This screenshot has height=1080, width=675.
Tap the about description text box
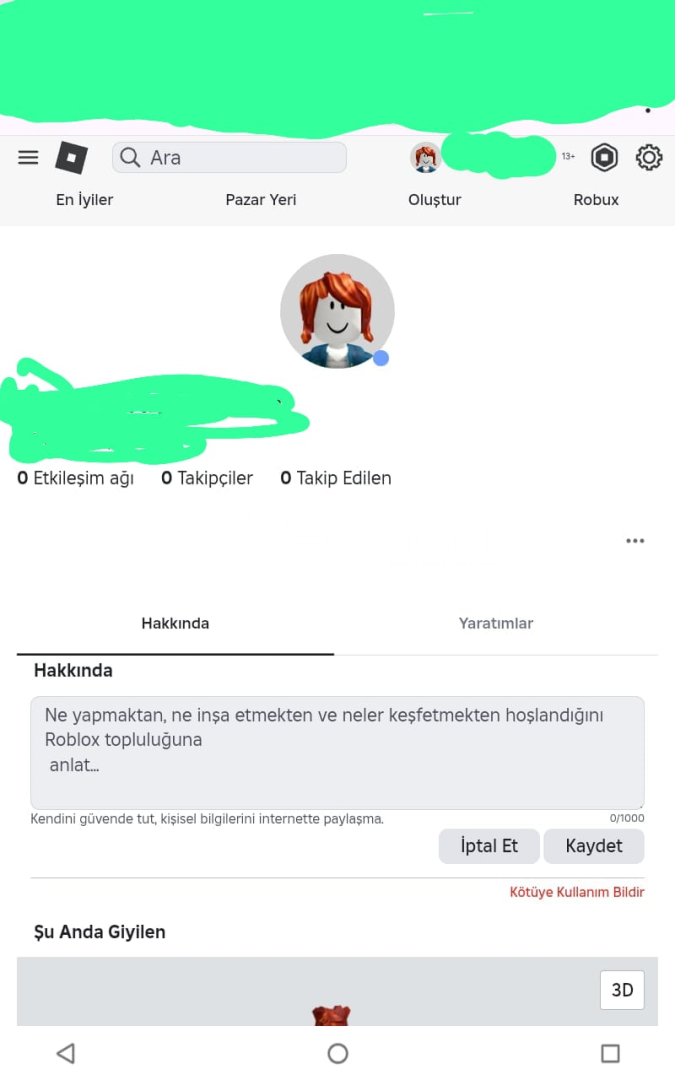[x=337, y=753]
